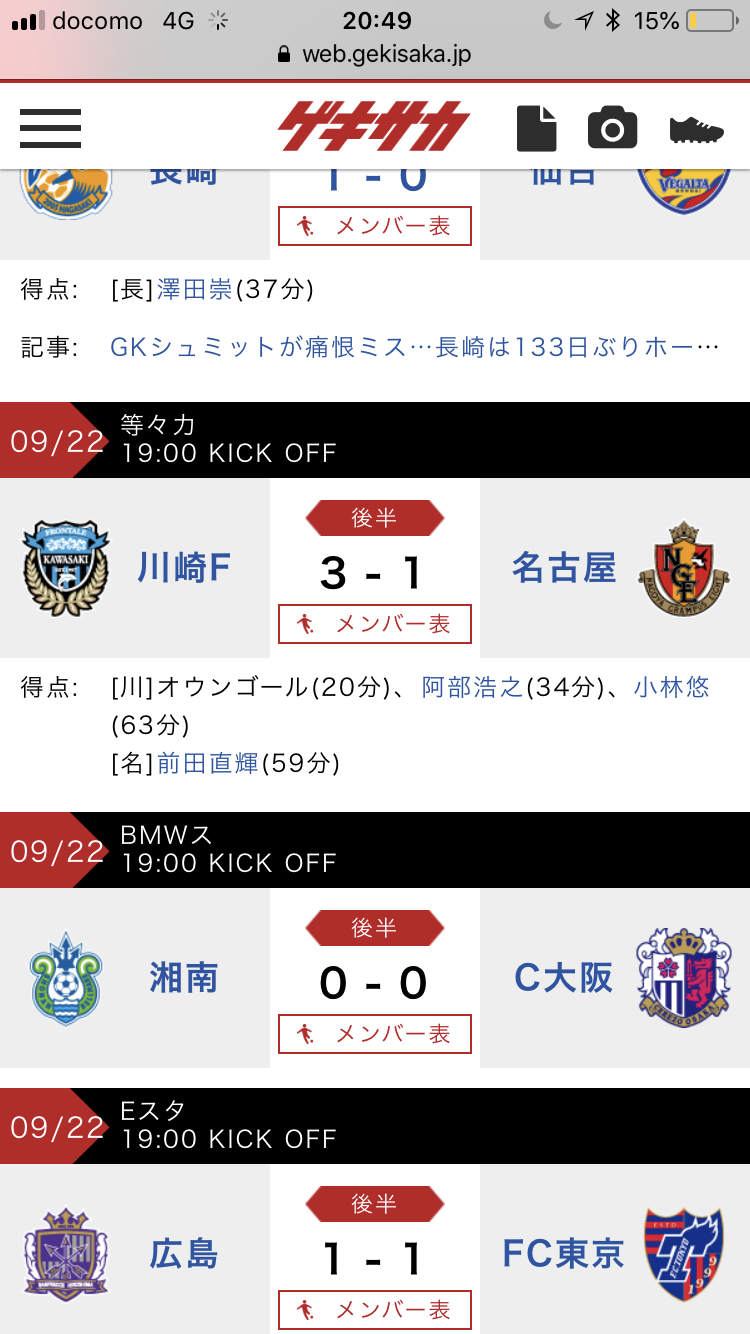Open the camera icon in header
750x1334 pixels.
pyautogui.click(x=613, y=128)
